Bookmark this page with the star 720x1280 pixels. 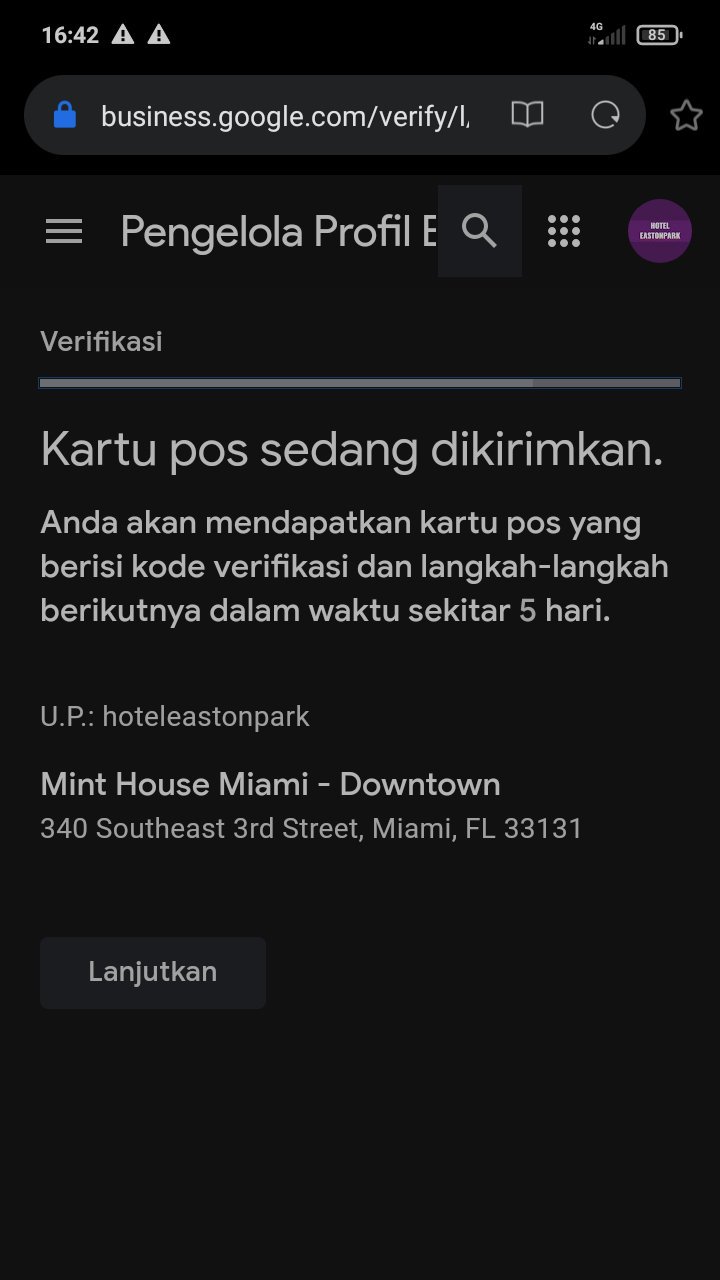686,116
